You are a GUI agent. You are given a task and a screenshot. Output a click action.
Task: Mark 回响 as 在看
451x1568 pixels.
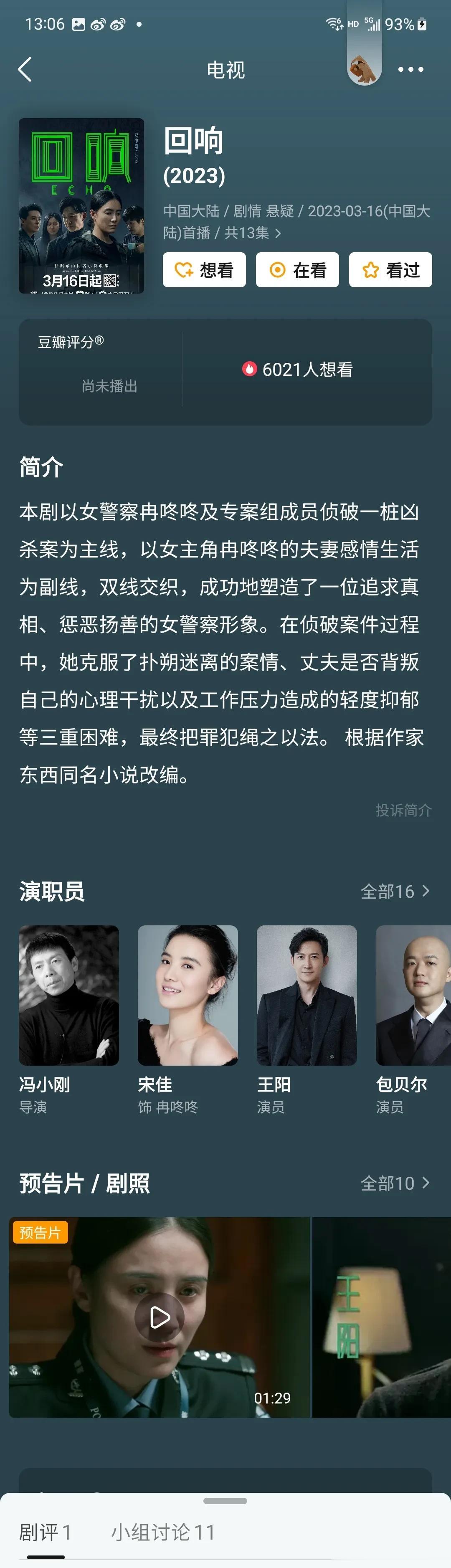[297, 270]
